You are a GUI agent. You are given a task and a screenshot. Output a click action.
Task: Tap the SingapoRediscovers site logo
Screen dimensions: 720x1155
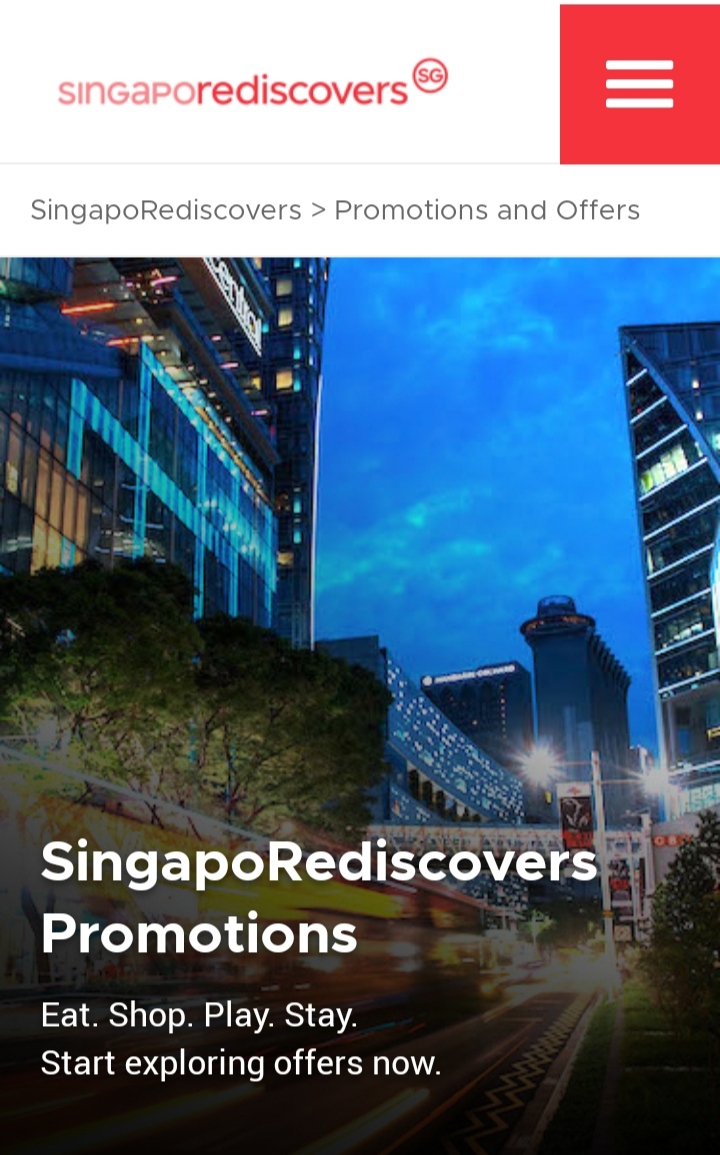click(252, 84)
